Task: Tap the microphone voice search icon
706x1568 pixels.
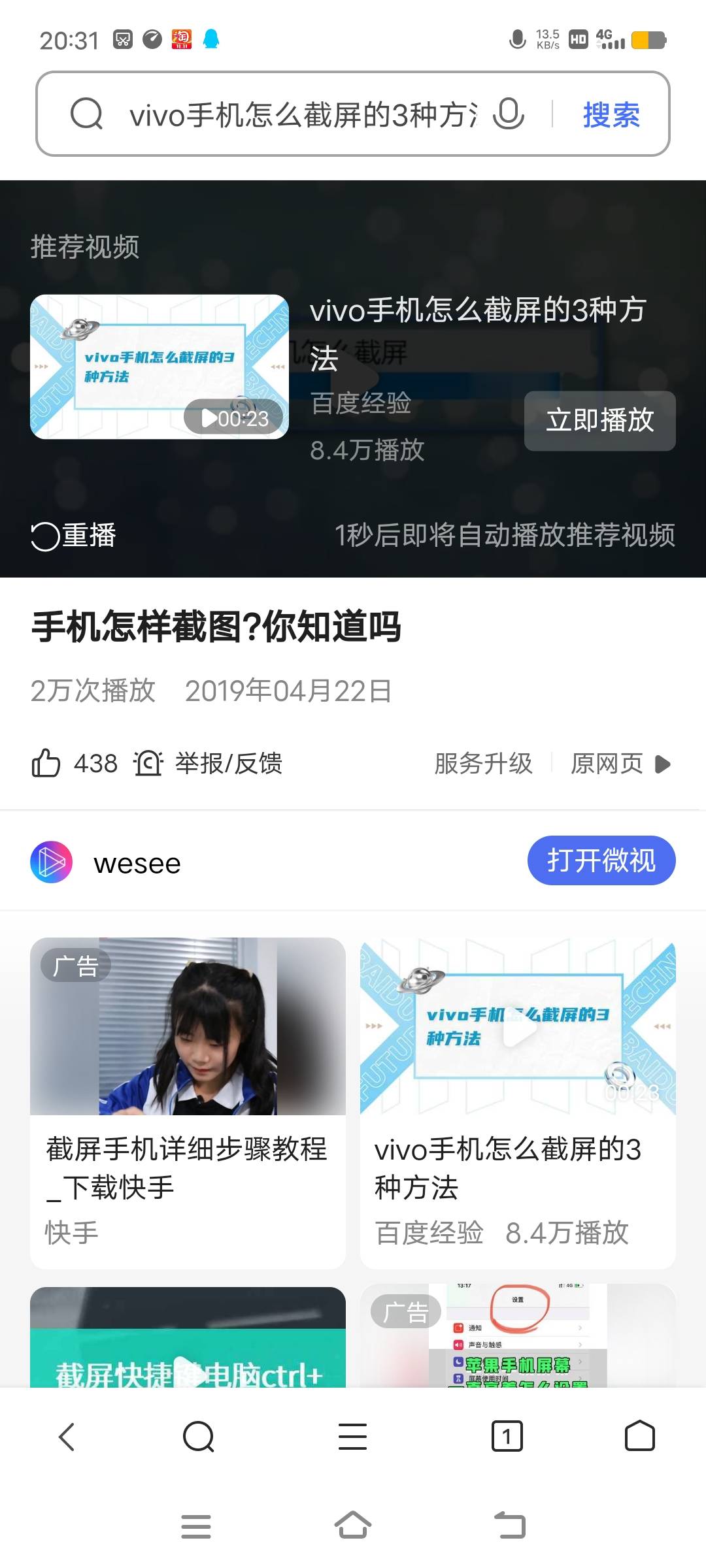Action: click(508, 114)
